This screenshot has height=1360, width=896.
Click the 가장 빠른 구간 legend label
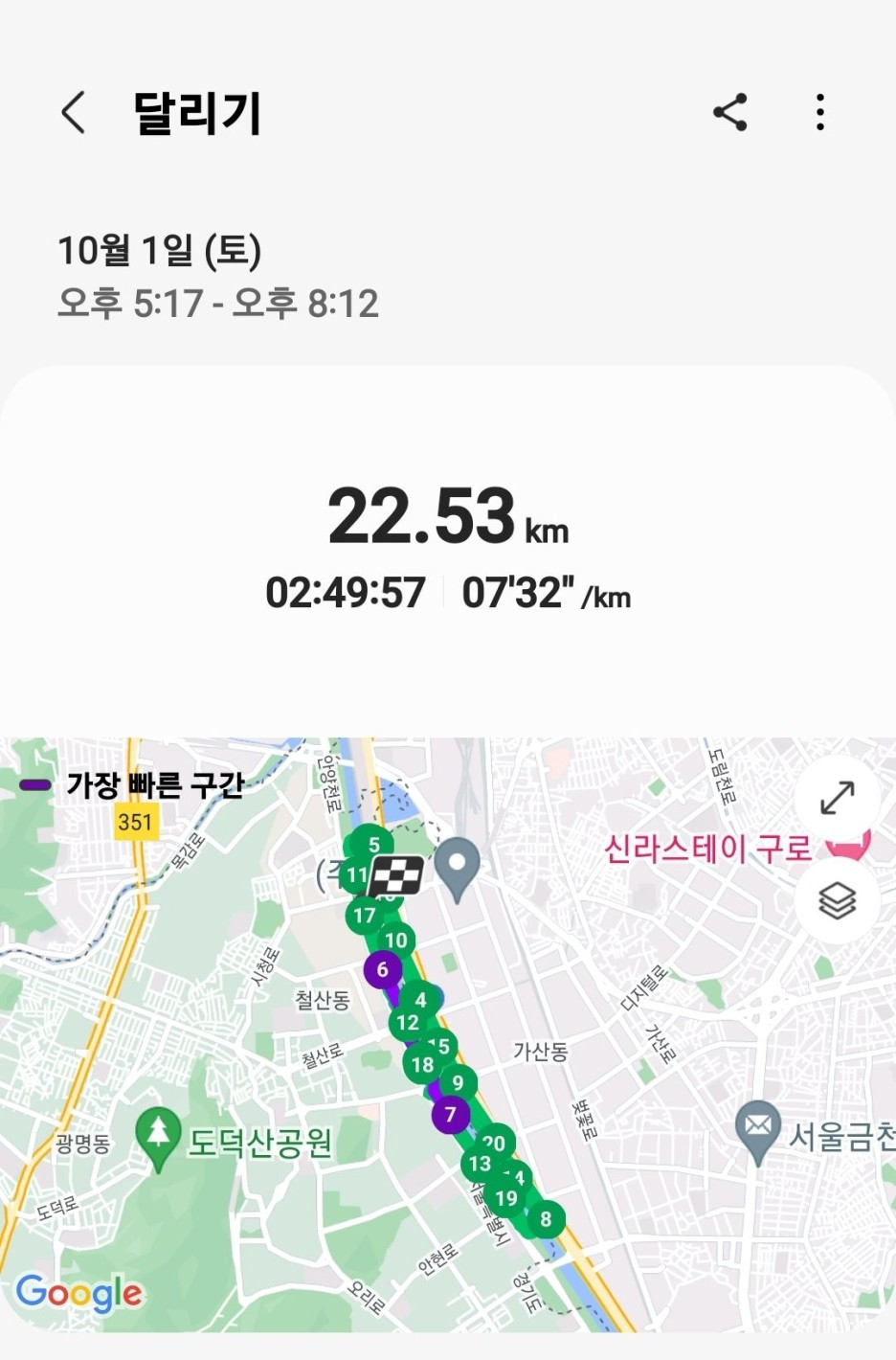click(x=155, y=785)
